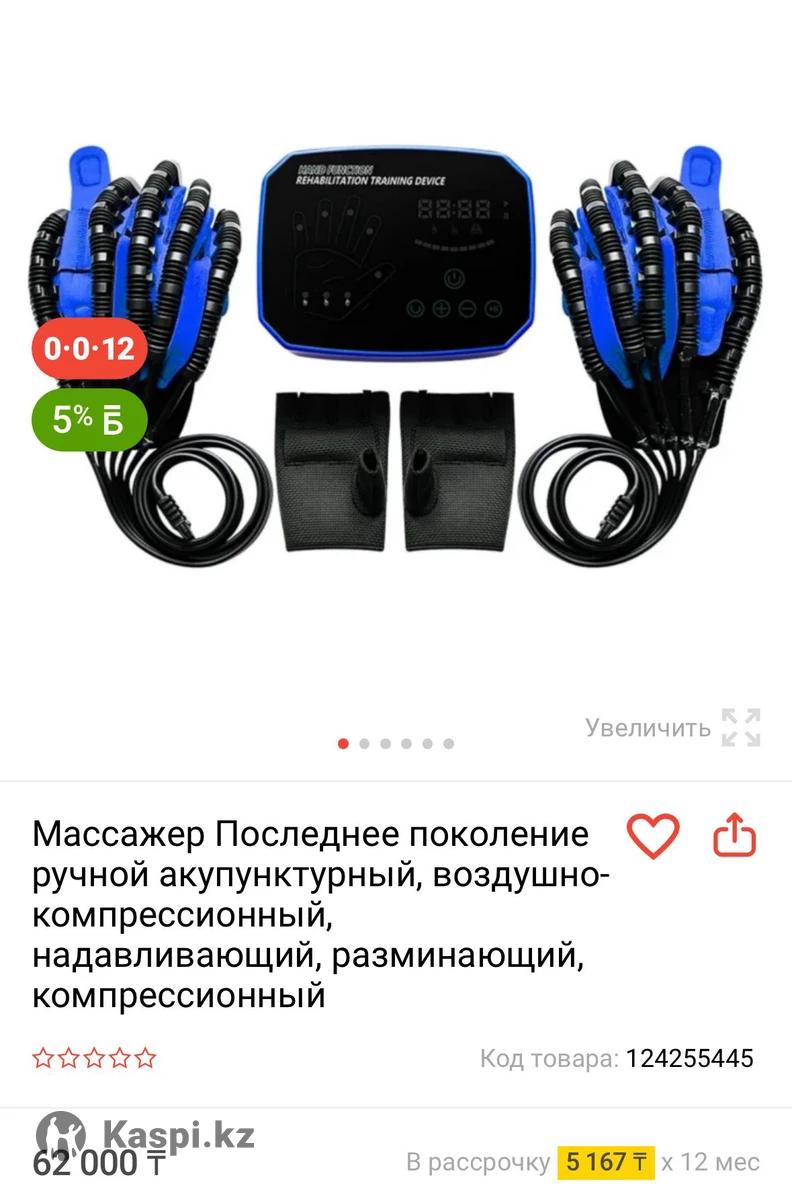This screenshot has height=1200, width=792.
Task: Jump to second image via page indicator
Action: coord(365,744)
